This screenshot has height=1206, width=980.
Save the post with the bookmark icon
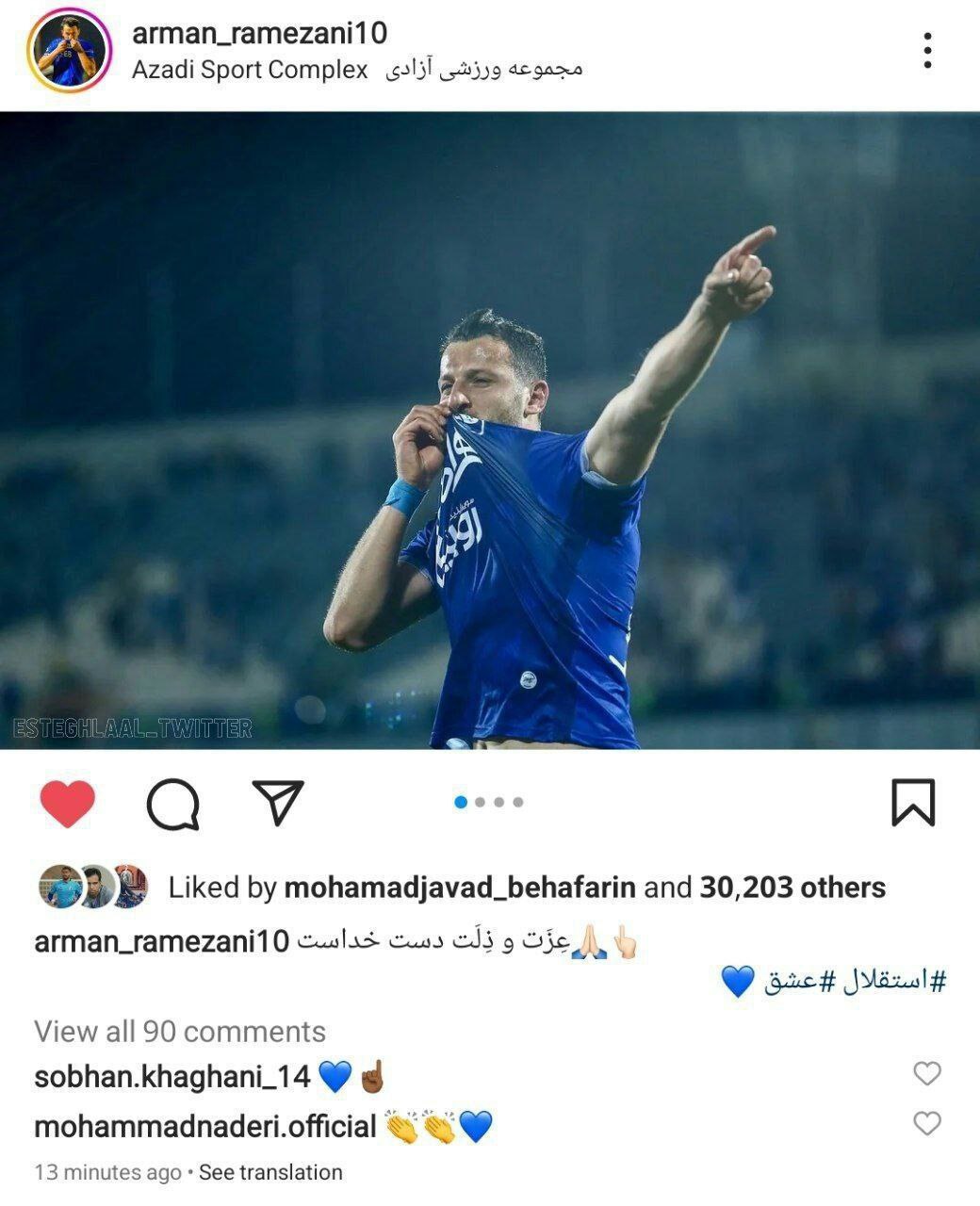912,803
